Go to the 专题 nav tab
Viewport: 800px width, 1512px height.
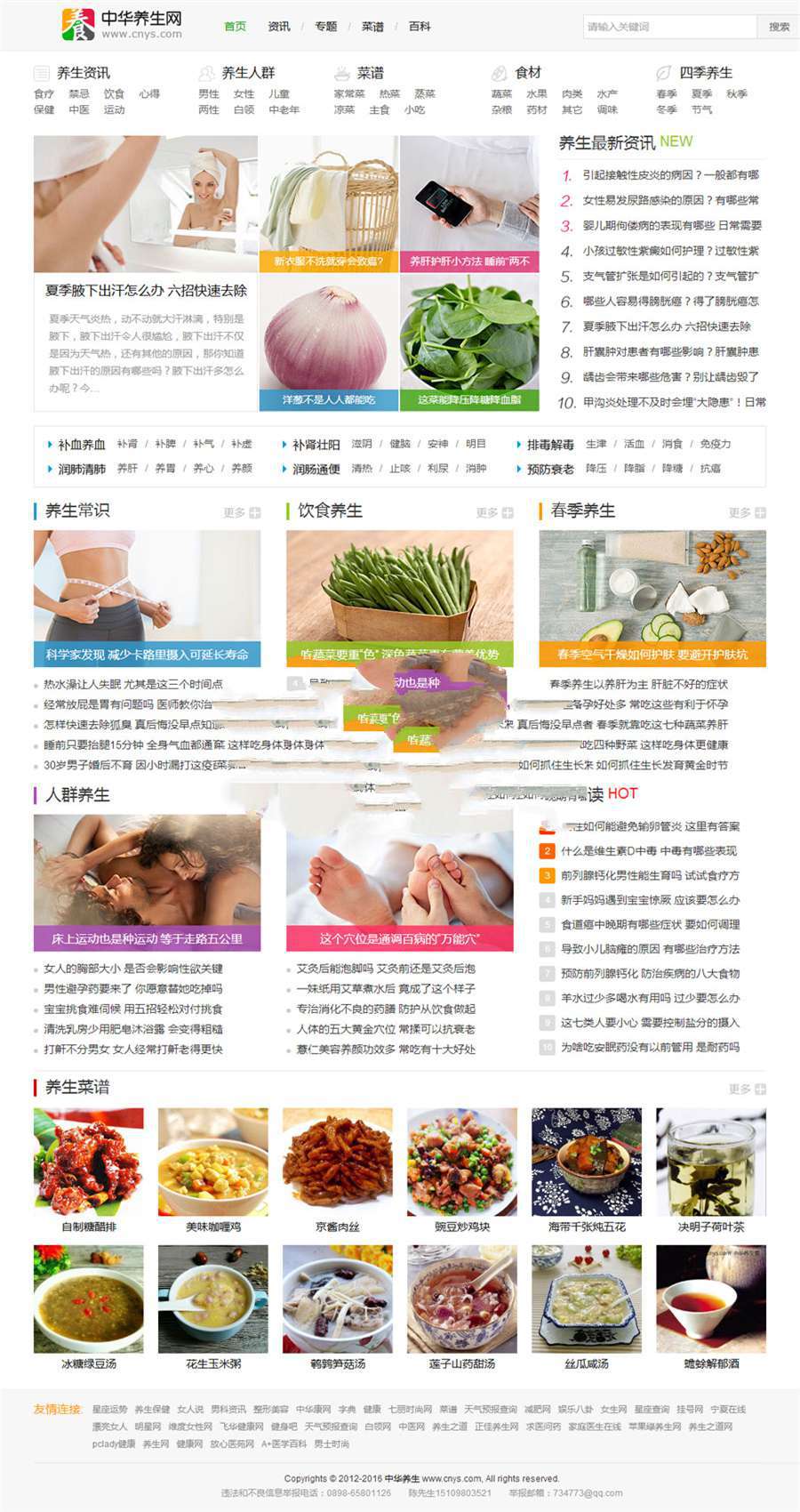coord(326,27)
